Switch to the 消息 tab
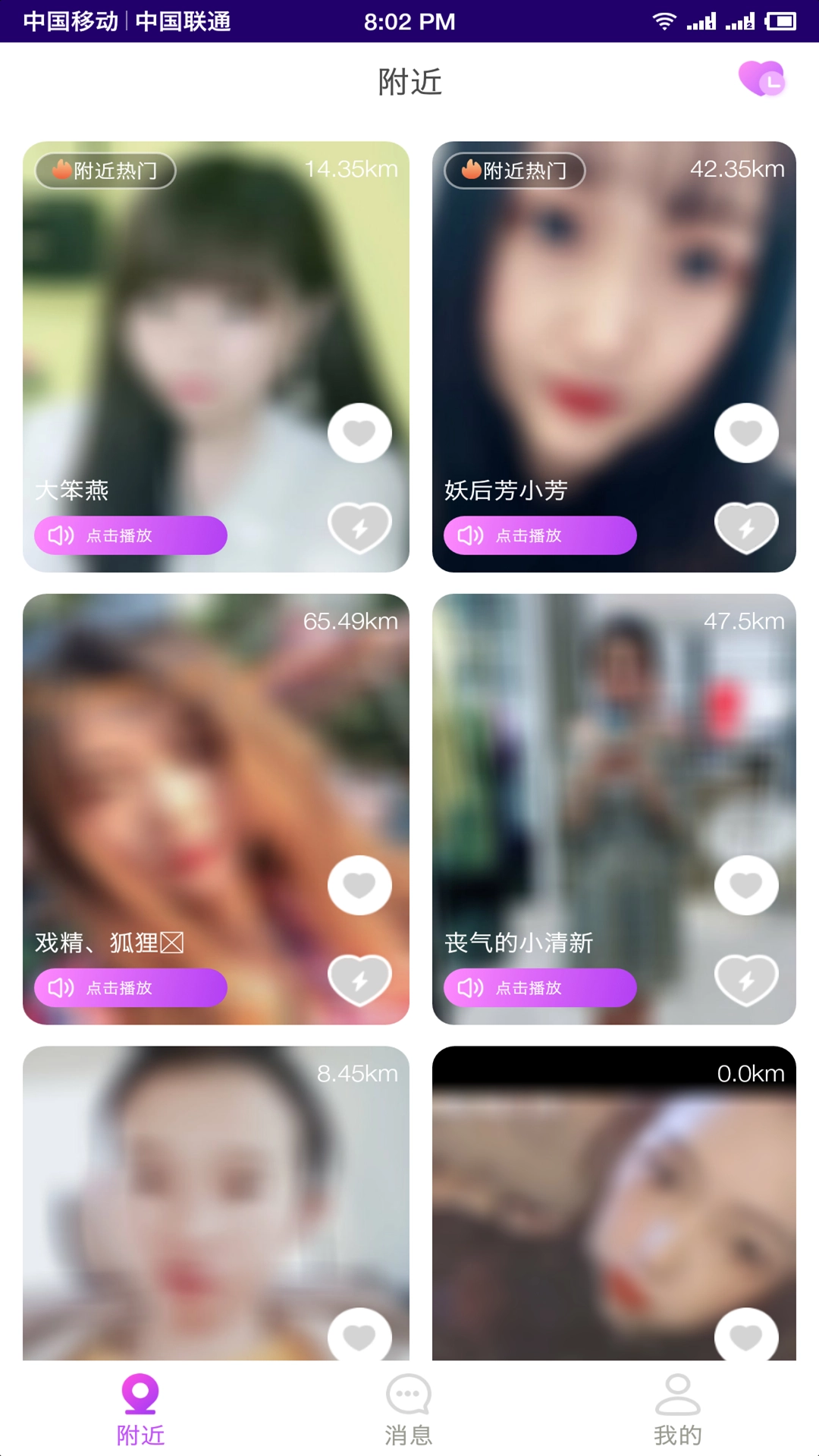The height and width of the screenshot is (1456, 819). tap(409, 1409)
